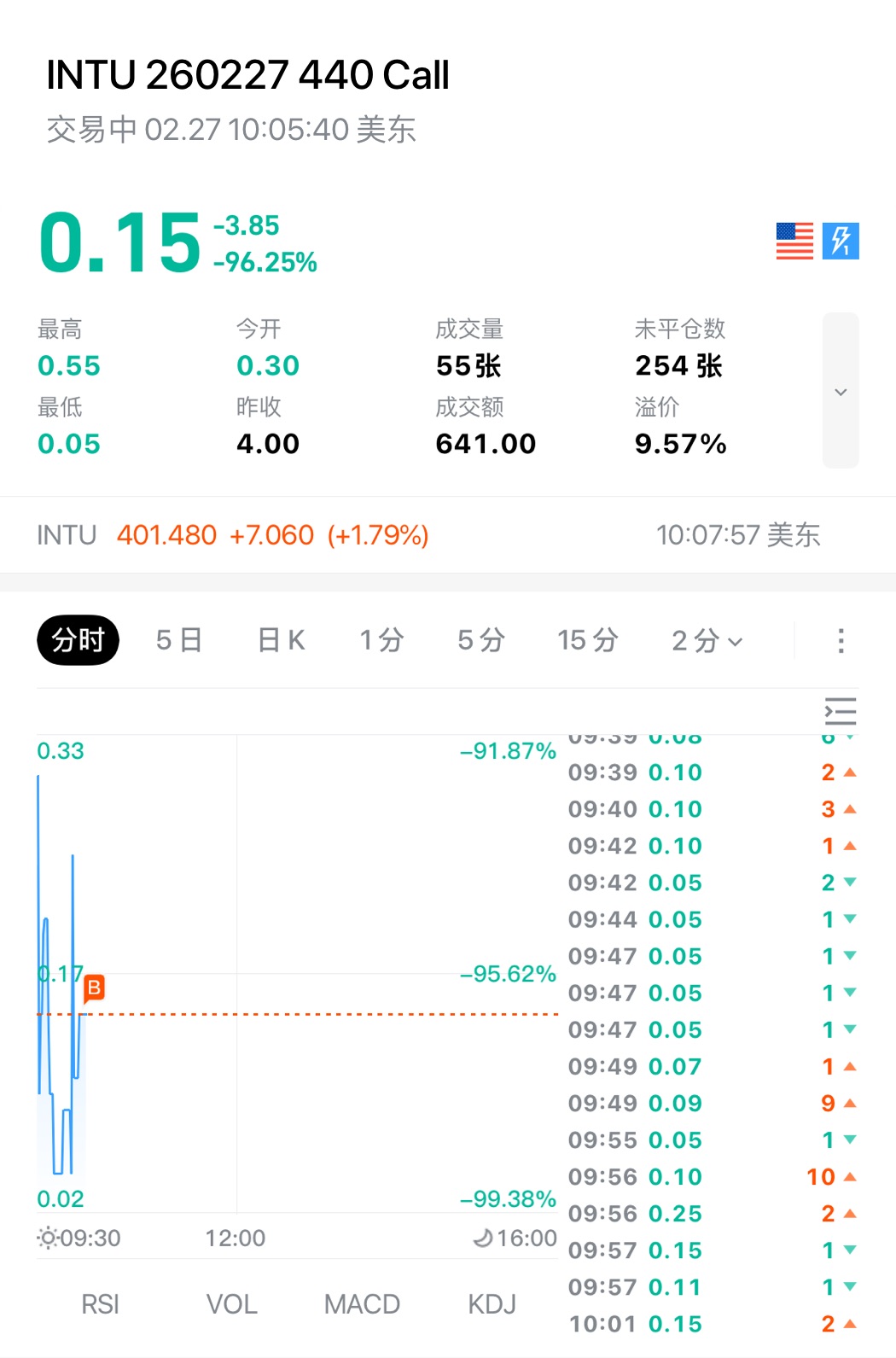Switch to the 分时 intraday chart tab
The width and height of the screenshot is (896, 1358).
[78, 640]
